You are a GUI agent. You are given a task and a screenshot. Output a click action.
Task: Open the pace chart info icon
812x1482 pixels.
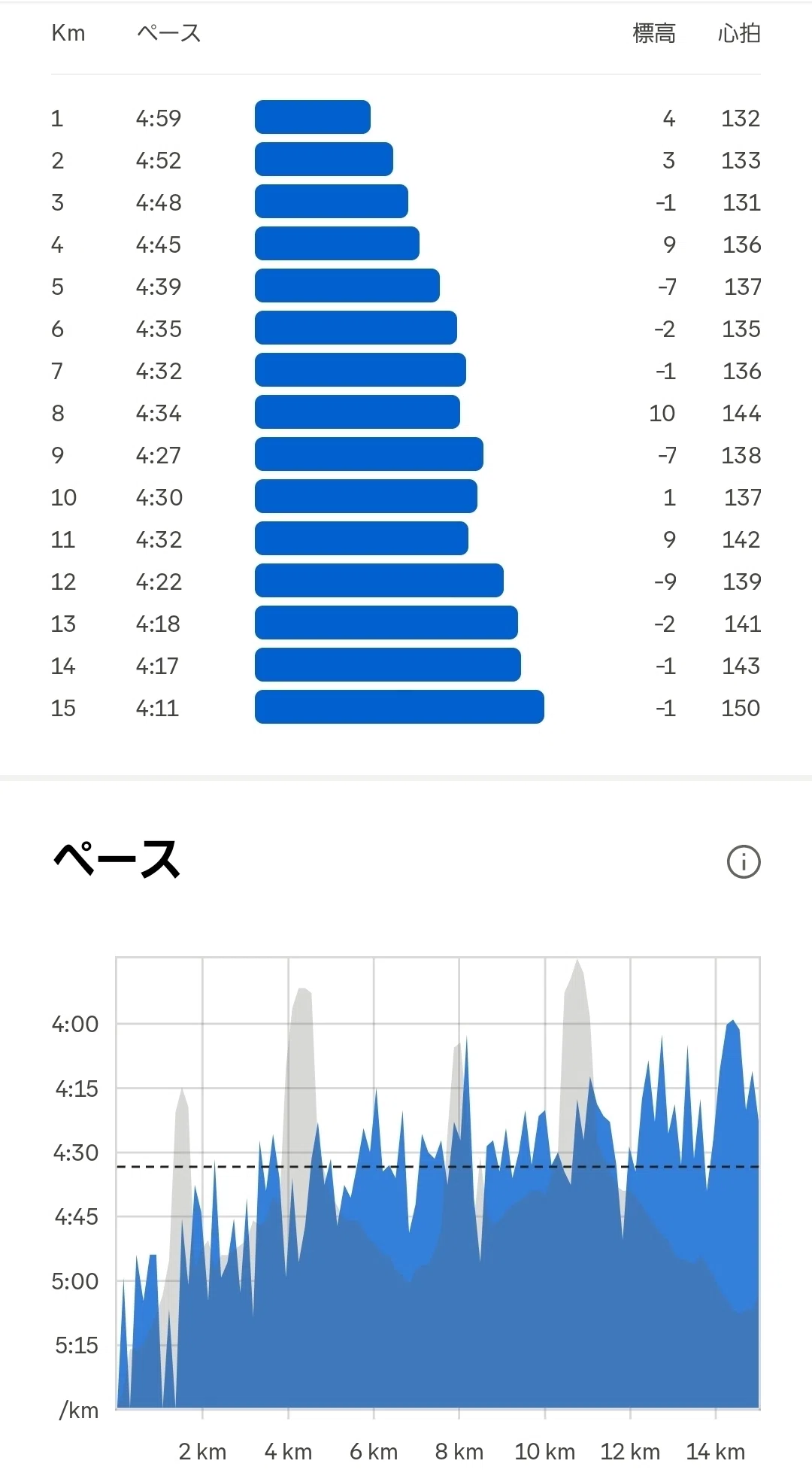tap(744, 862)
